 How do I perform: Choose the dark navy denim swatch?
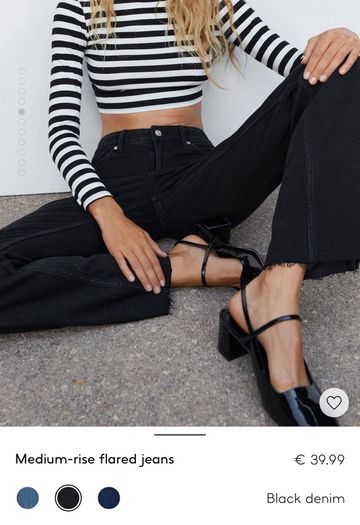click(x=109, y=498)
